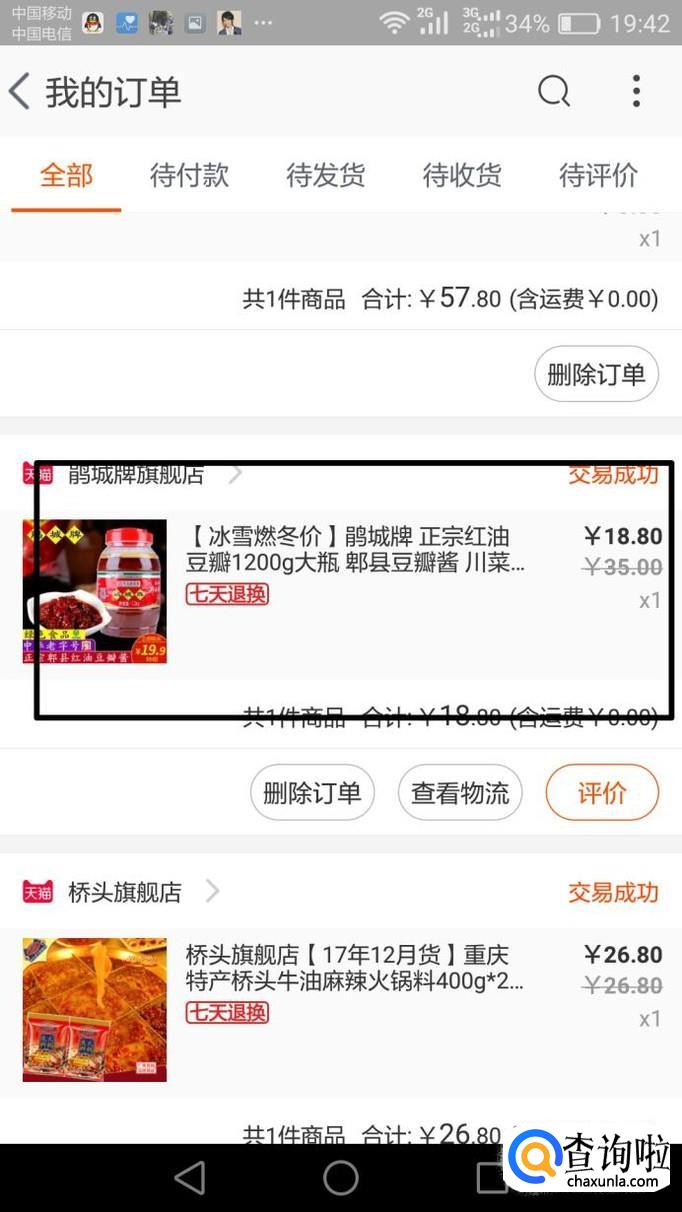682x1212 pixels.
Task: Show the 待收货 orders
Action: (461, 176)
